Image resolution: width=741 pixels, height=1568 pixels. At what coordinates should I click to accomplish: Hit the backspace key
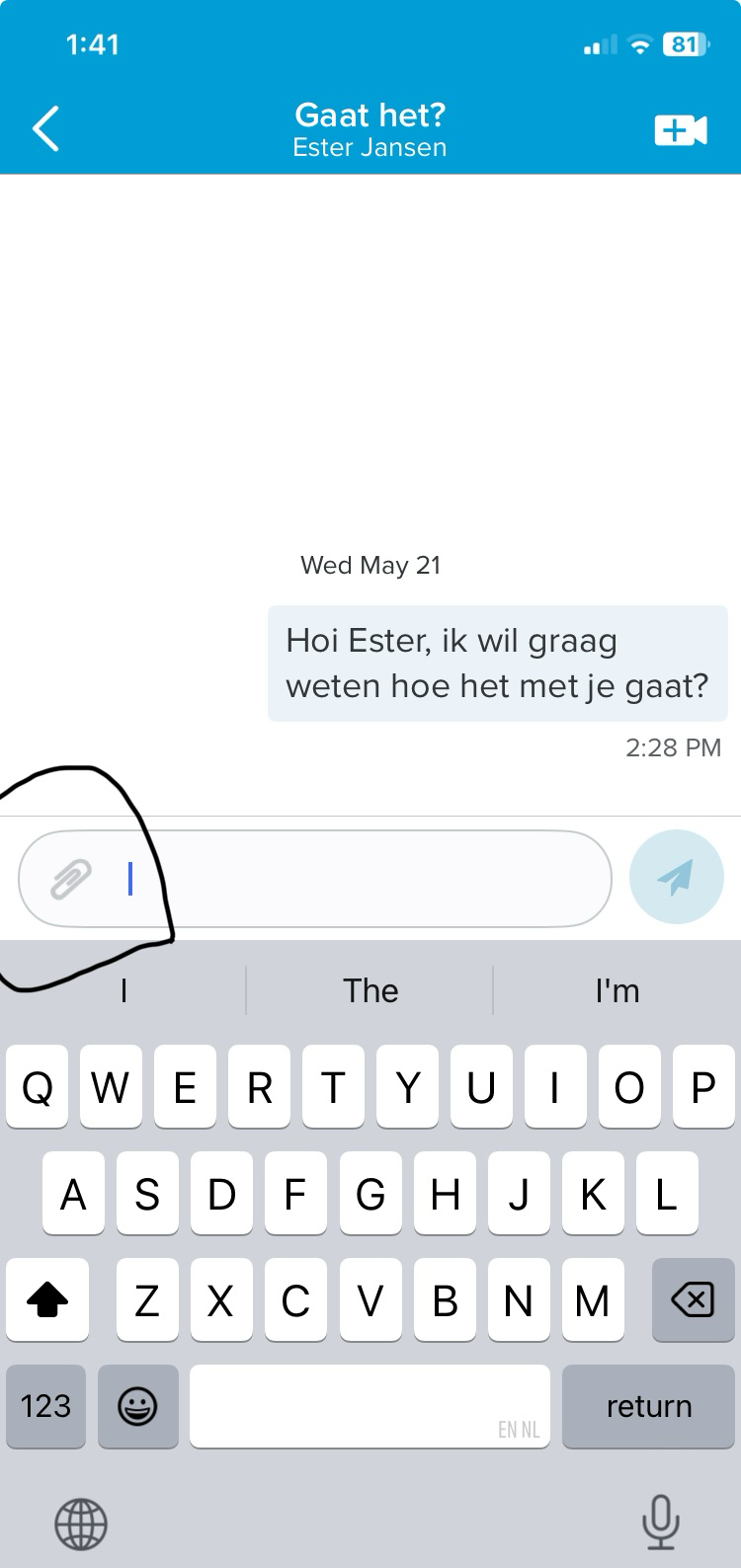pyautogui.click(x=693, y=1299)
